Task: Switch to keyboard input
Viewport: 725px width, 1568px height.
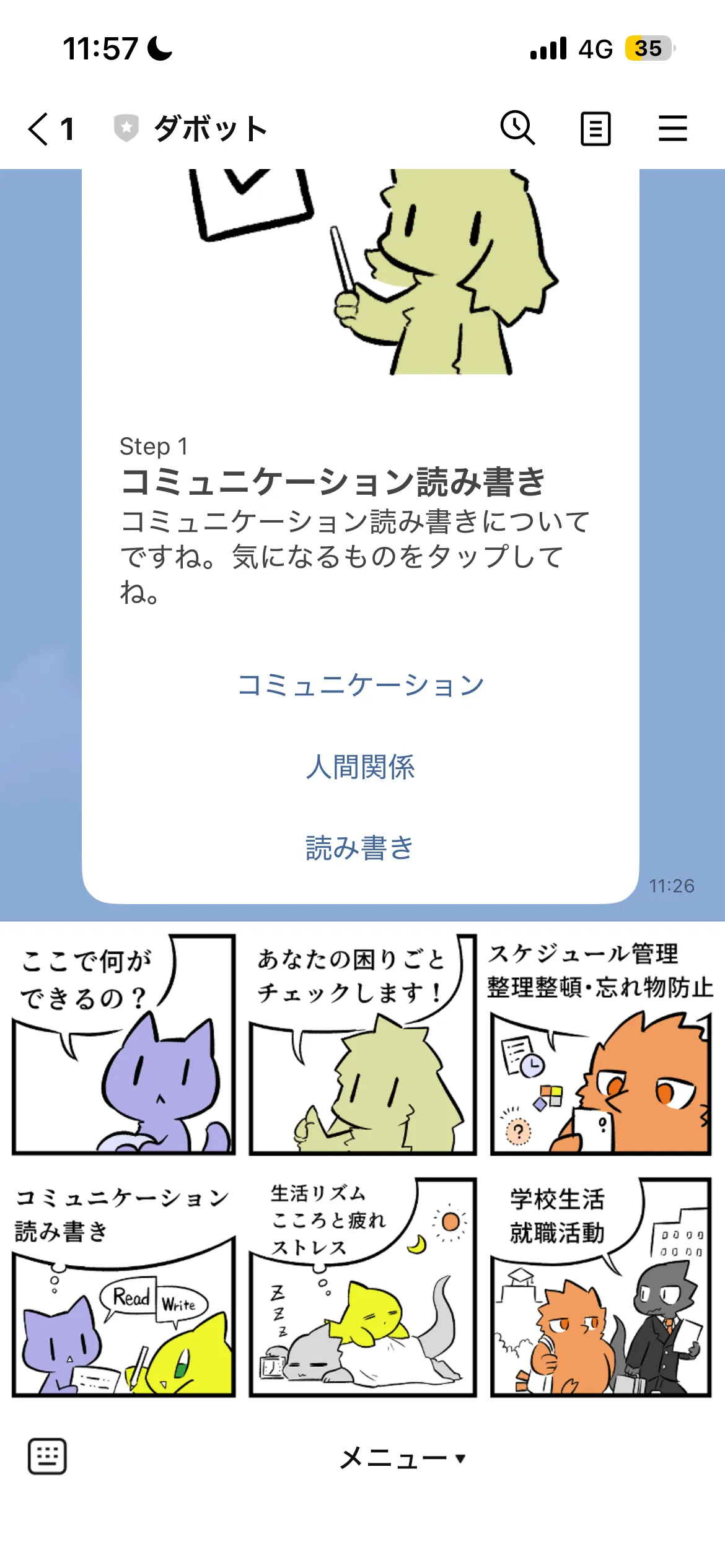Action: (47, 1456)
